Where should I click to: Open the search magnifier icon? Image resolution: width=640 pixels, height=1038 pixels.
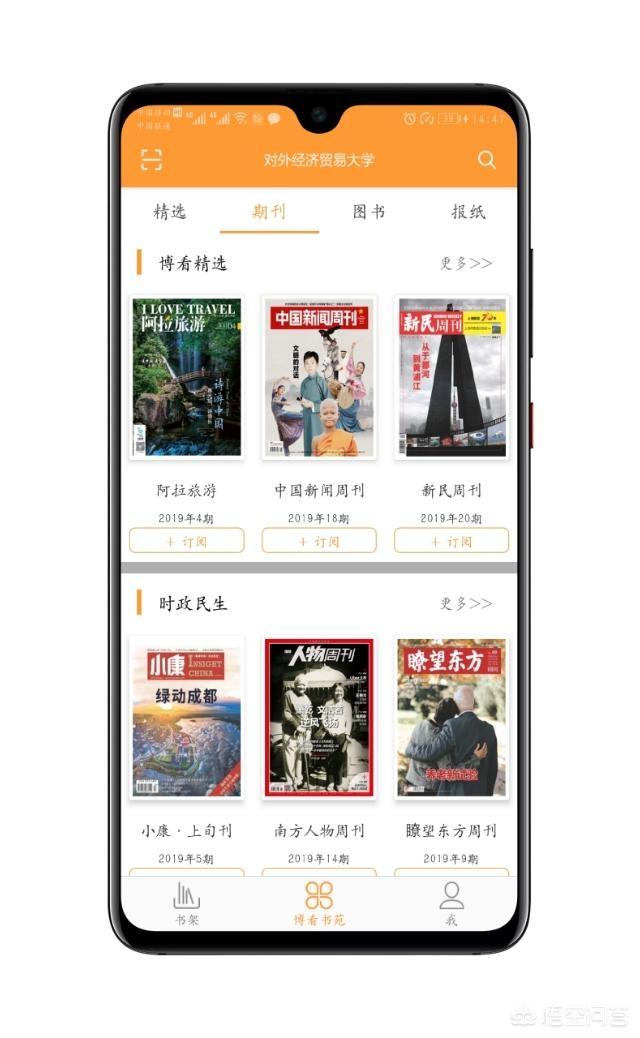click(487, 160)
